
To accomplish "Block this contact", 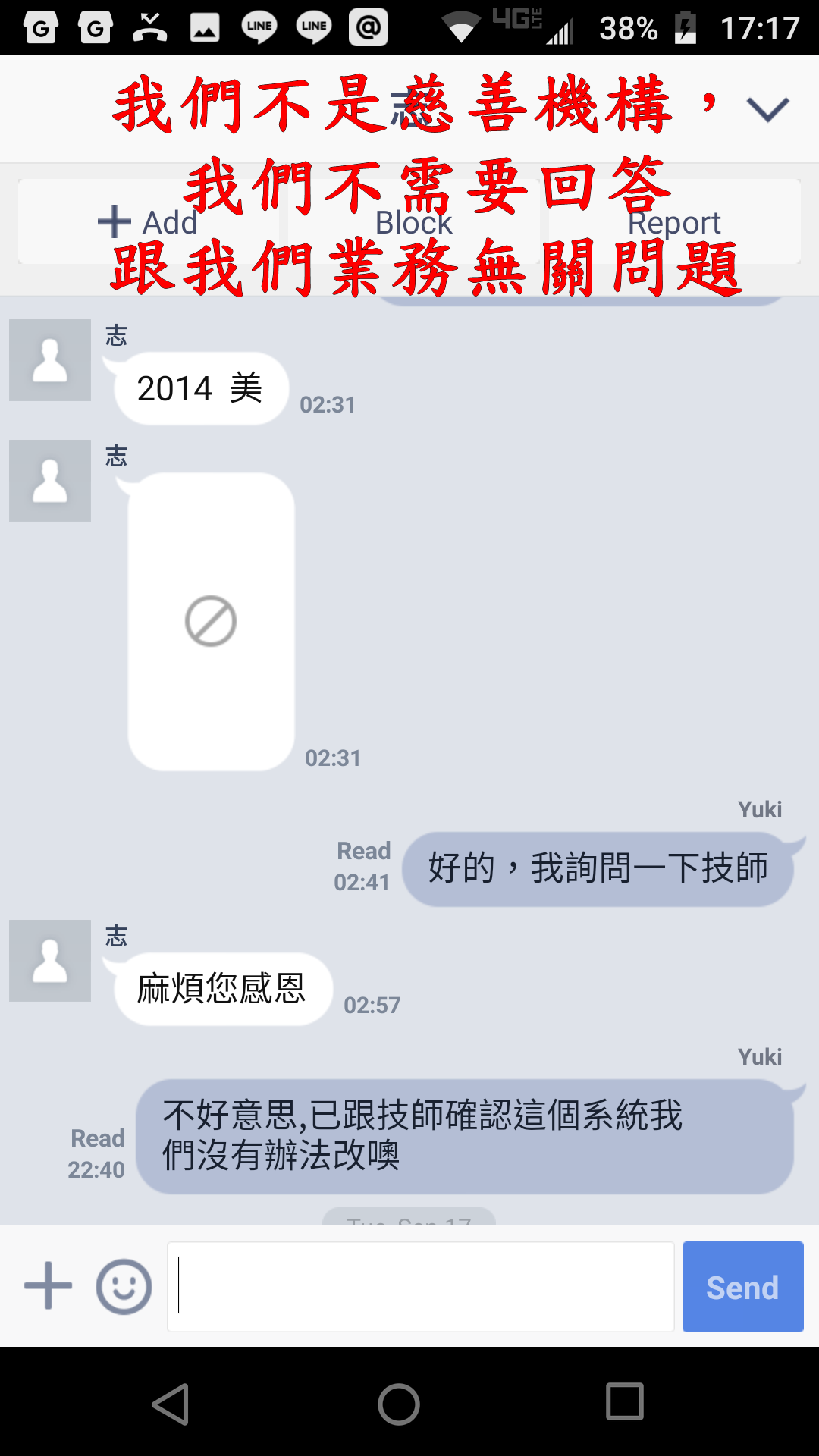I will 413,222.
